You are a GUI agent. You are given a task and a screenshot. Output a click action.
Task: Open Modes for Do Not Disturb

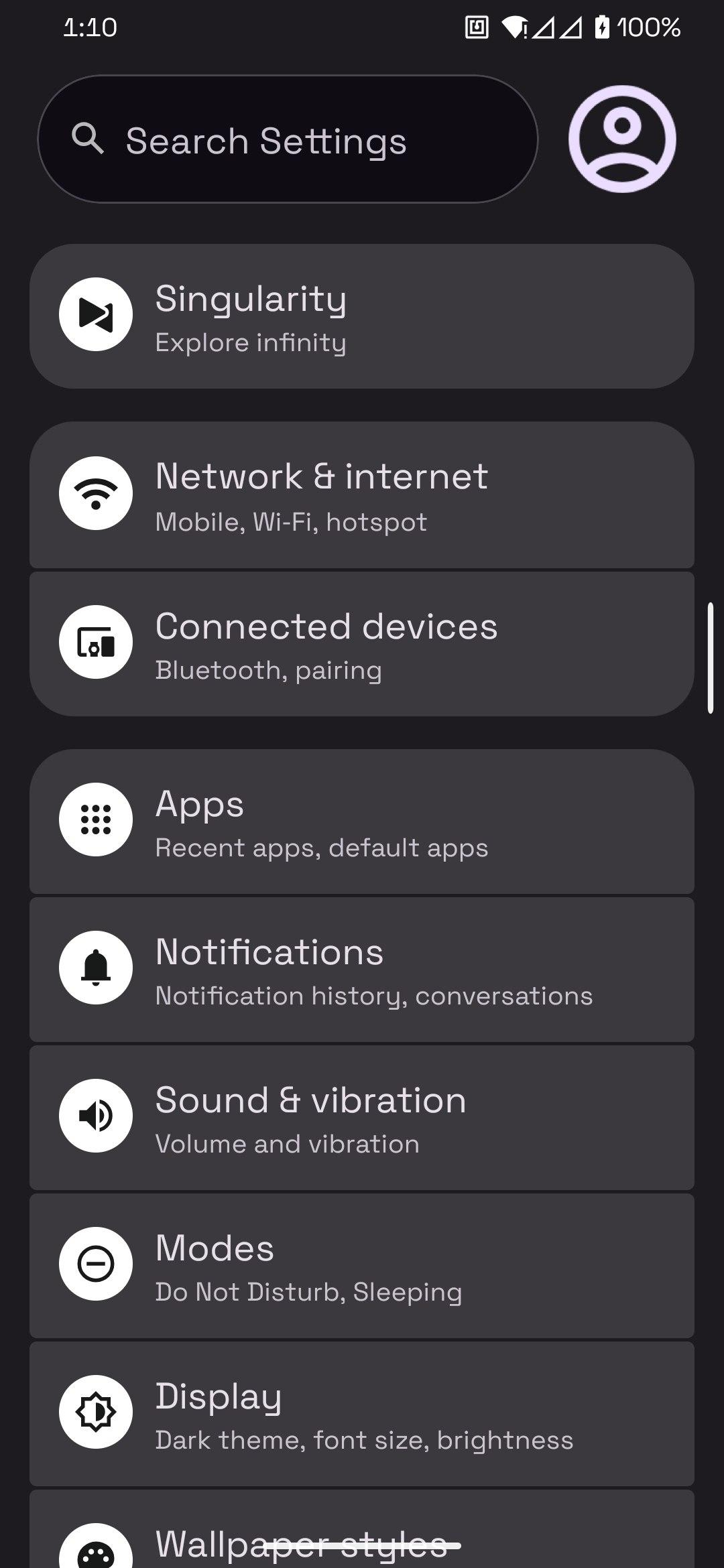point(362,1266)
